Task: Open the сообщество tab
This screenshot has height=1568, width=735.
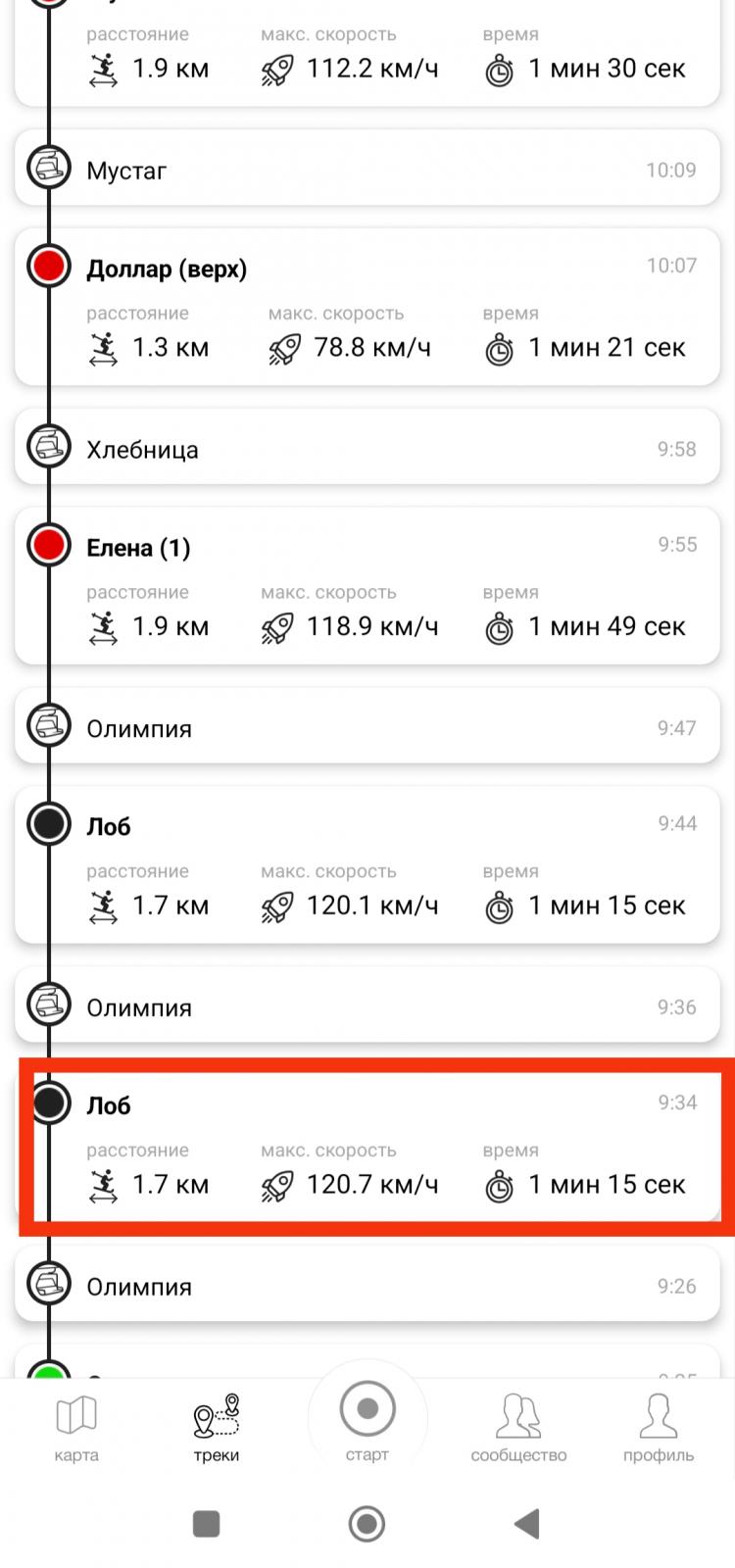Action: point(518,1427)
